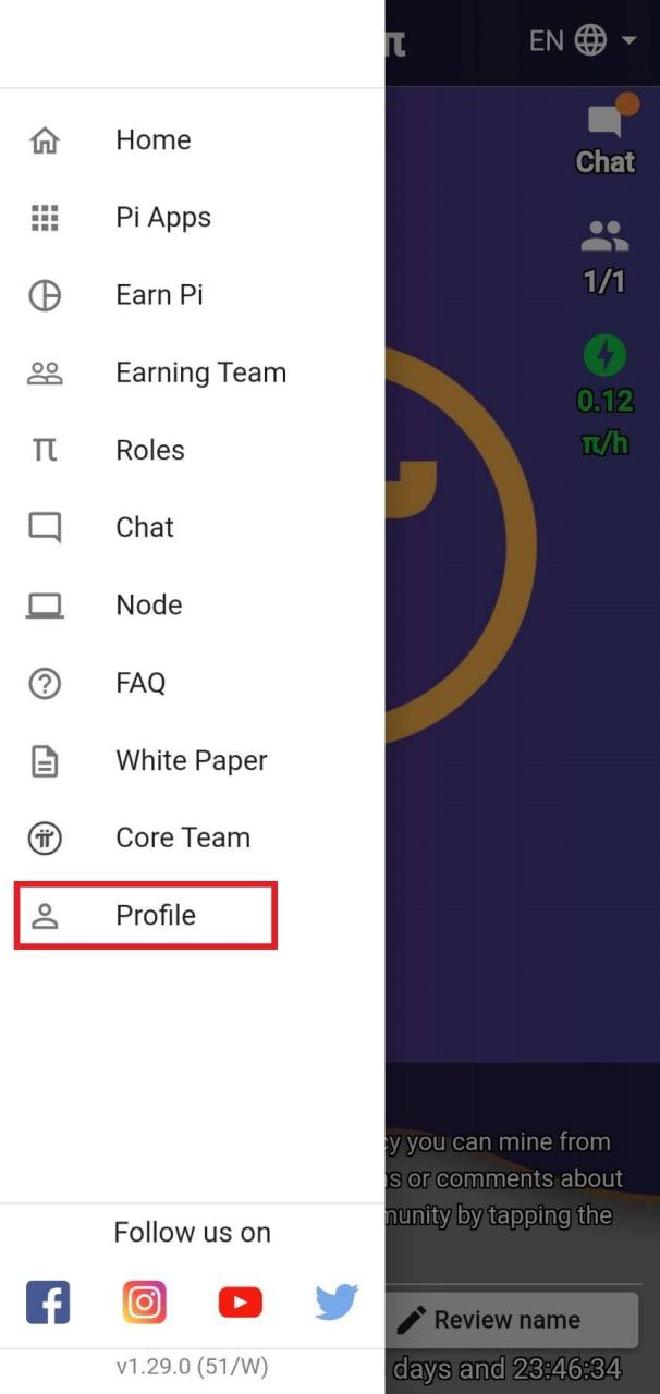Tap the green lightning mining button

tap(604, 356)
